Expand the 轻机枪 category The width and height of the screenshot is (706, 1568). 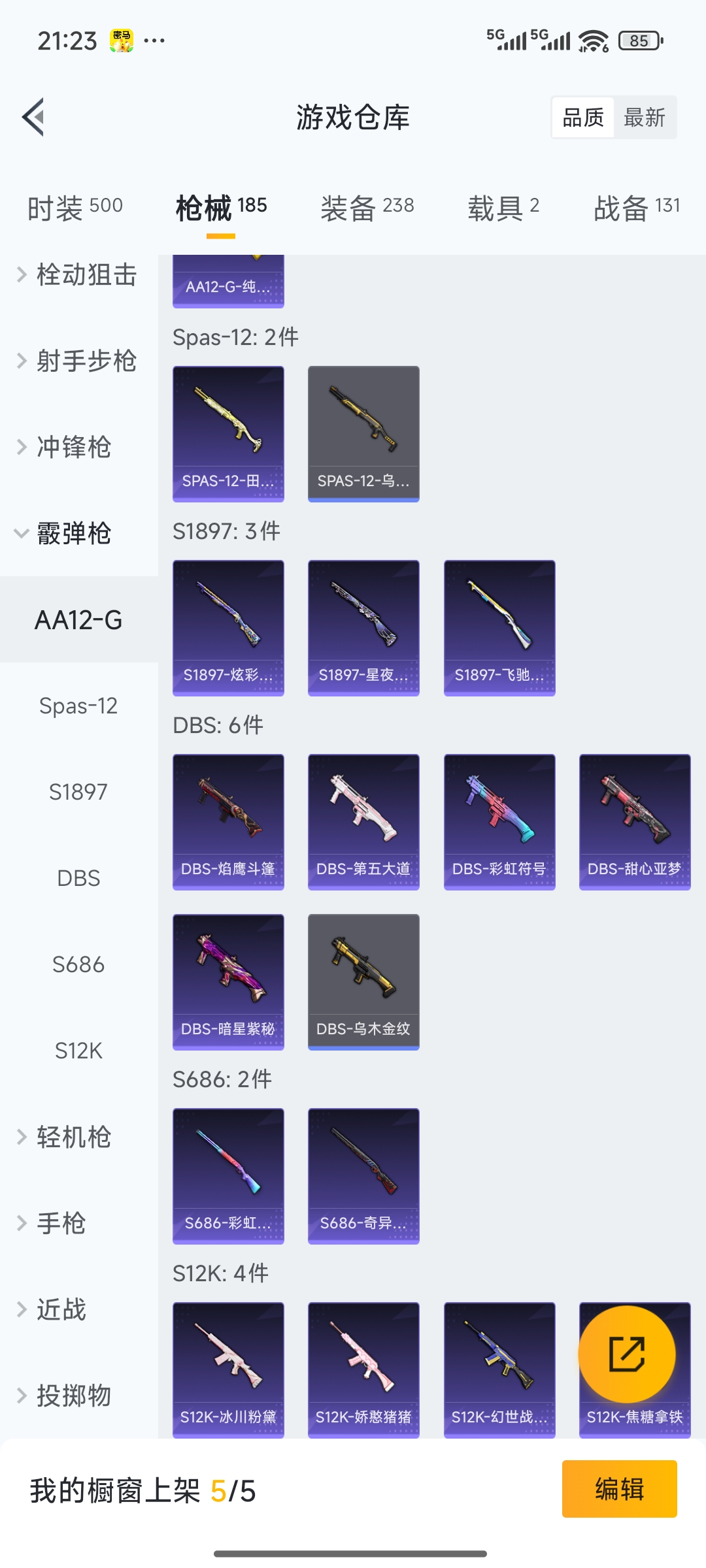(73, 1137)
